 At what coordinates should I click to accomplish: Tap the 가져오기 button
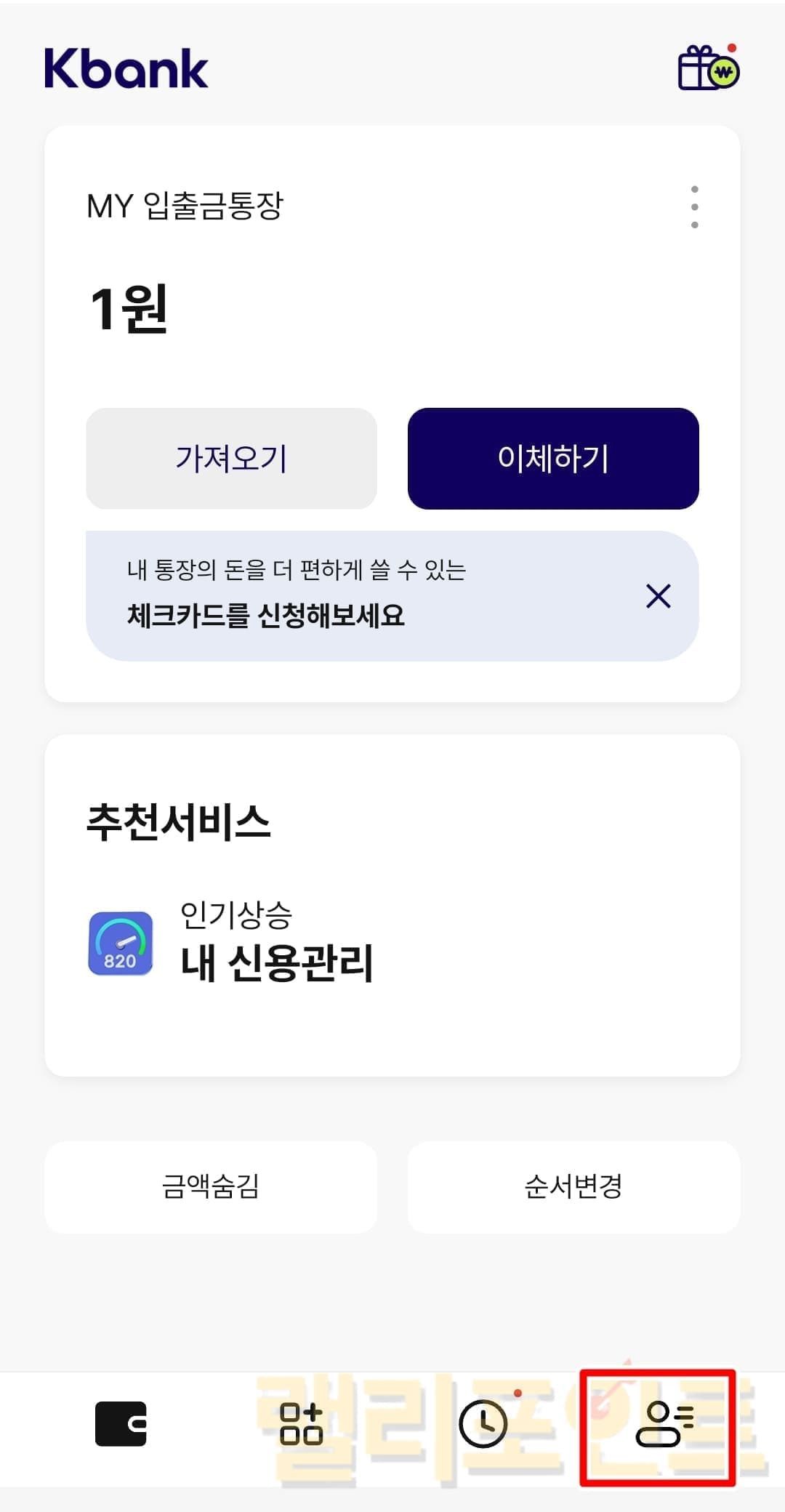[231, 459]
